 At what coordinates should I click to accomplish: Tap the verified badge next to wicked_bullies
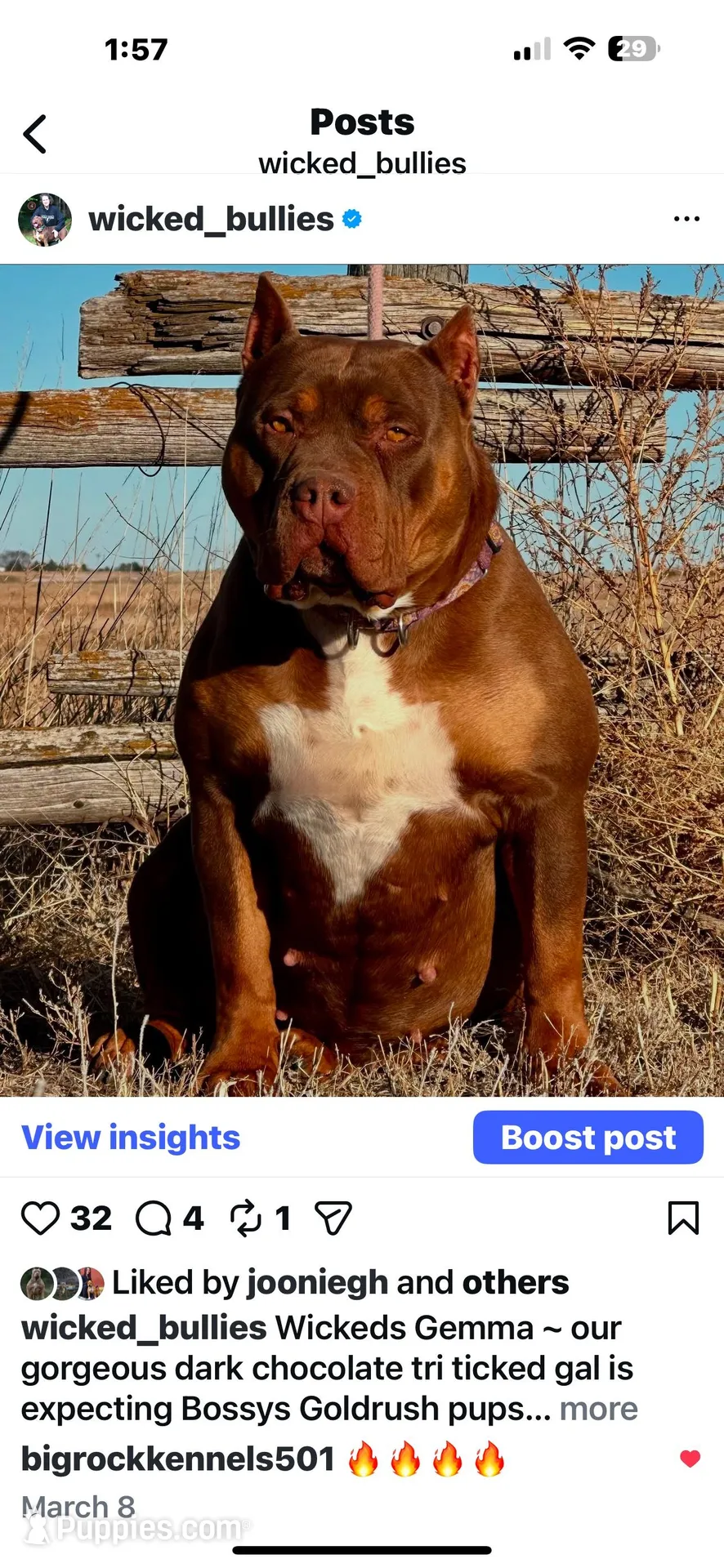click(x=351, y=219)
